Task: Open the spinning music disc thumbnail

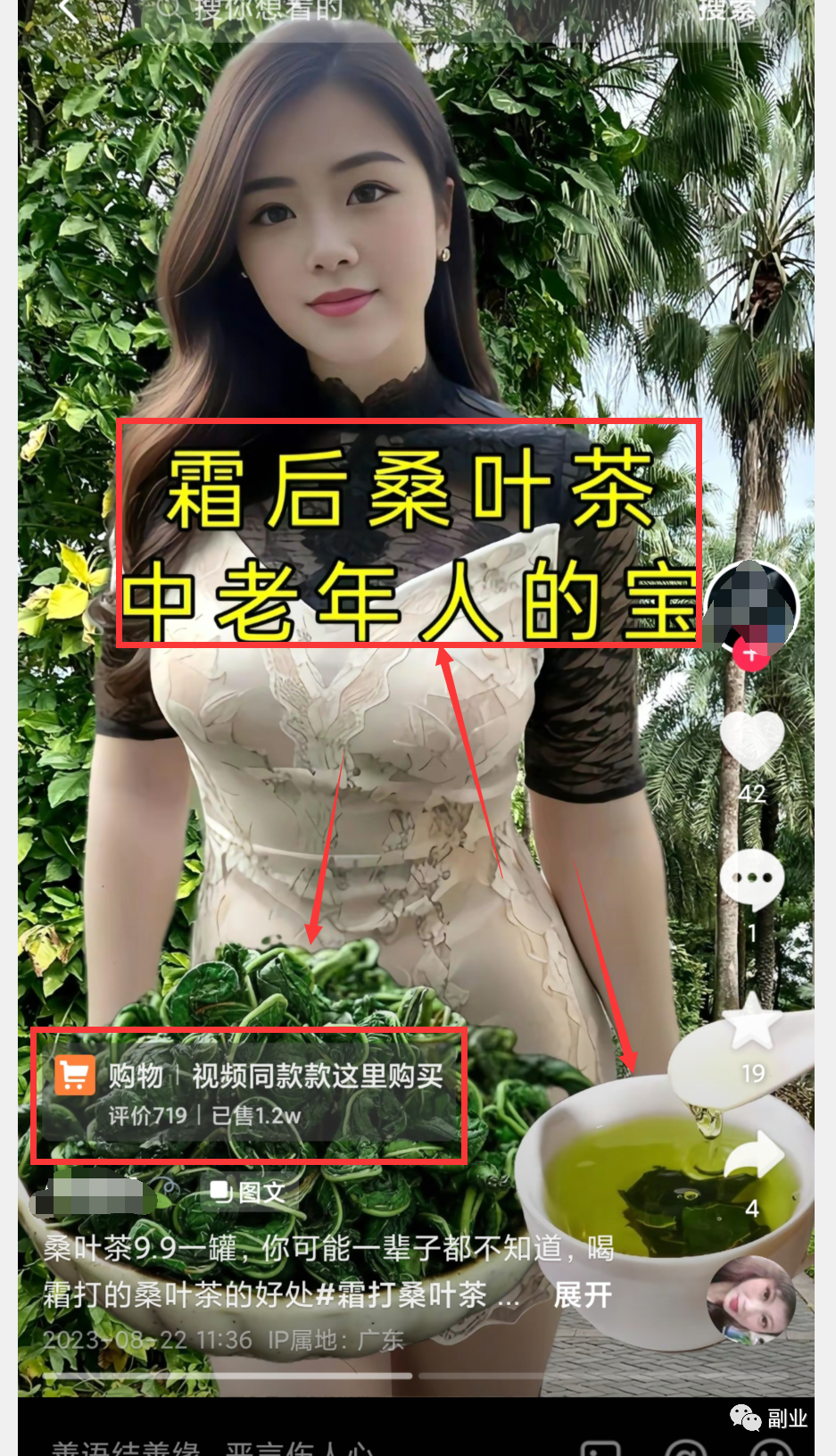Action: 751,1301
